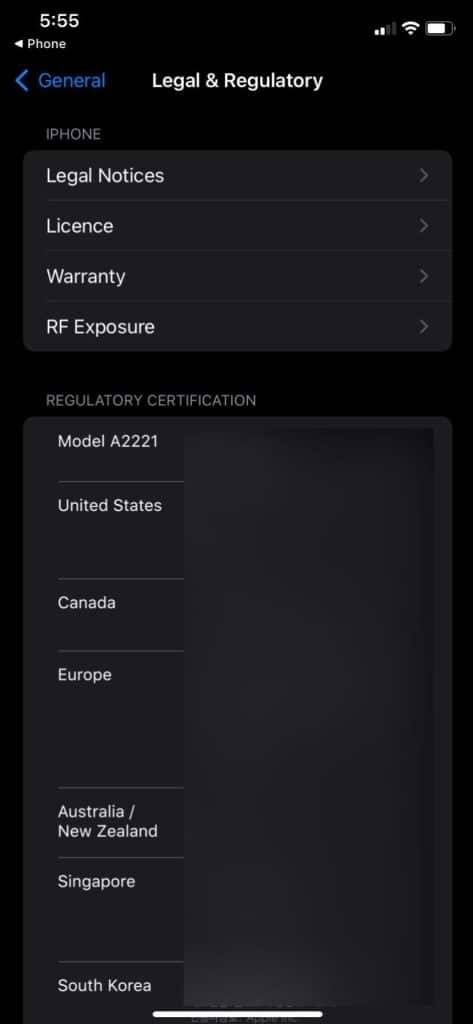
Task: Go back to General settings
Action: (x=59, y=81)
